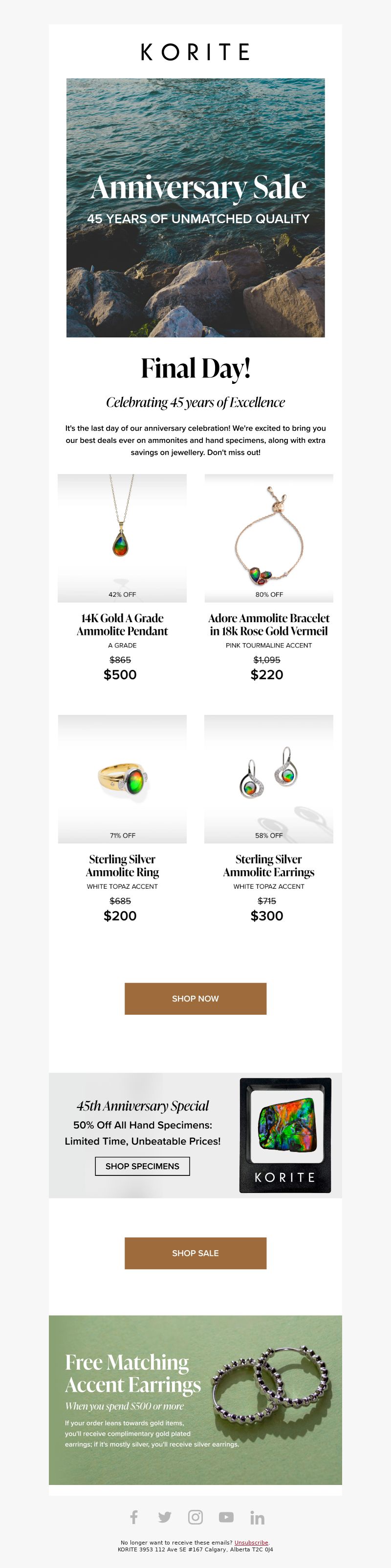Open Korite's Twitter profile

click(164, 1517)
